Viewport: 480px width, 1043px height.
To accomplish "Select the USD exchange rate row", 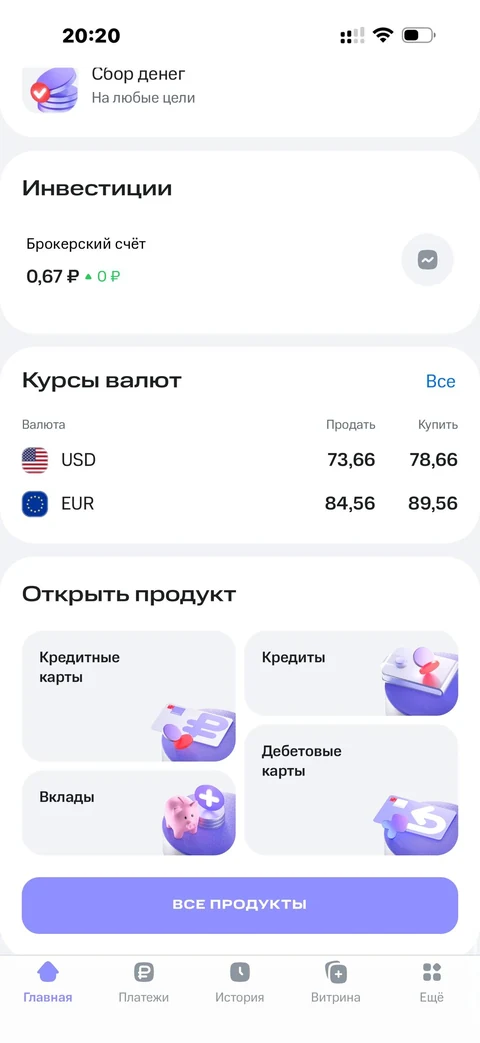I will (240, 460).
